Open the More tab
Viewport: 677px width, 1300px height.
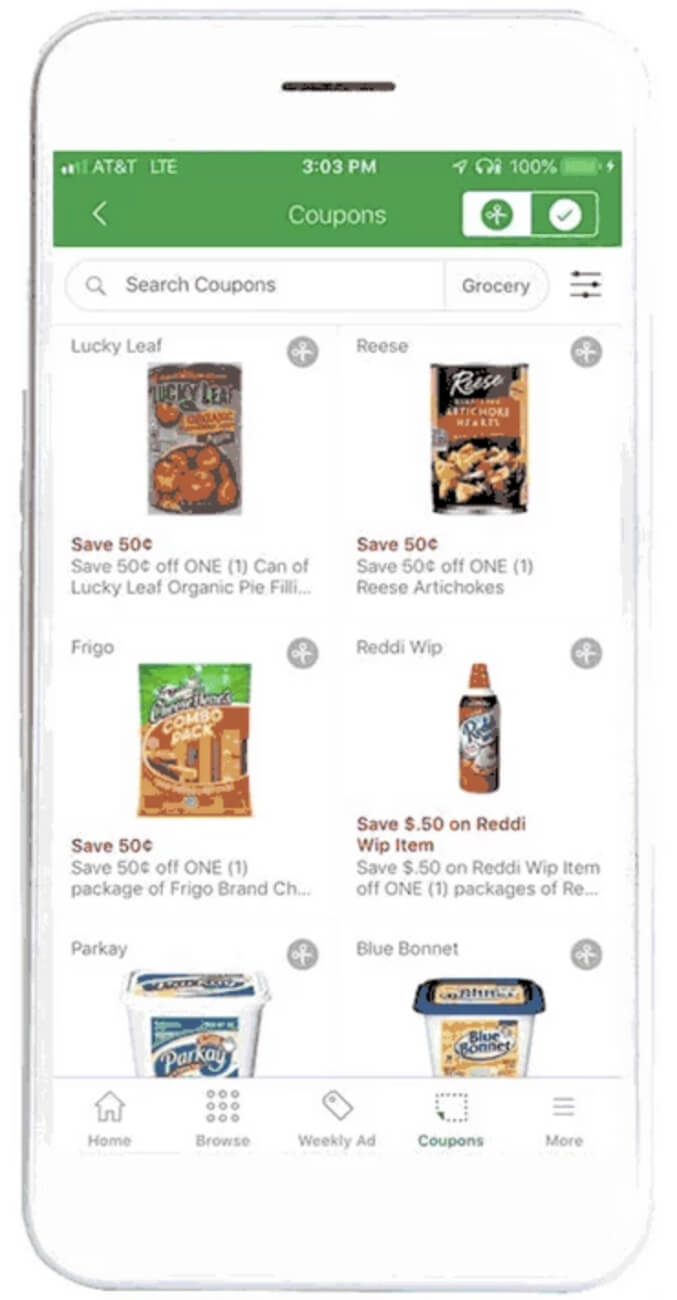[564, 1118]
